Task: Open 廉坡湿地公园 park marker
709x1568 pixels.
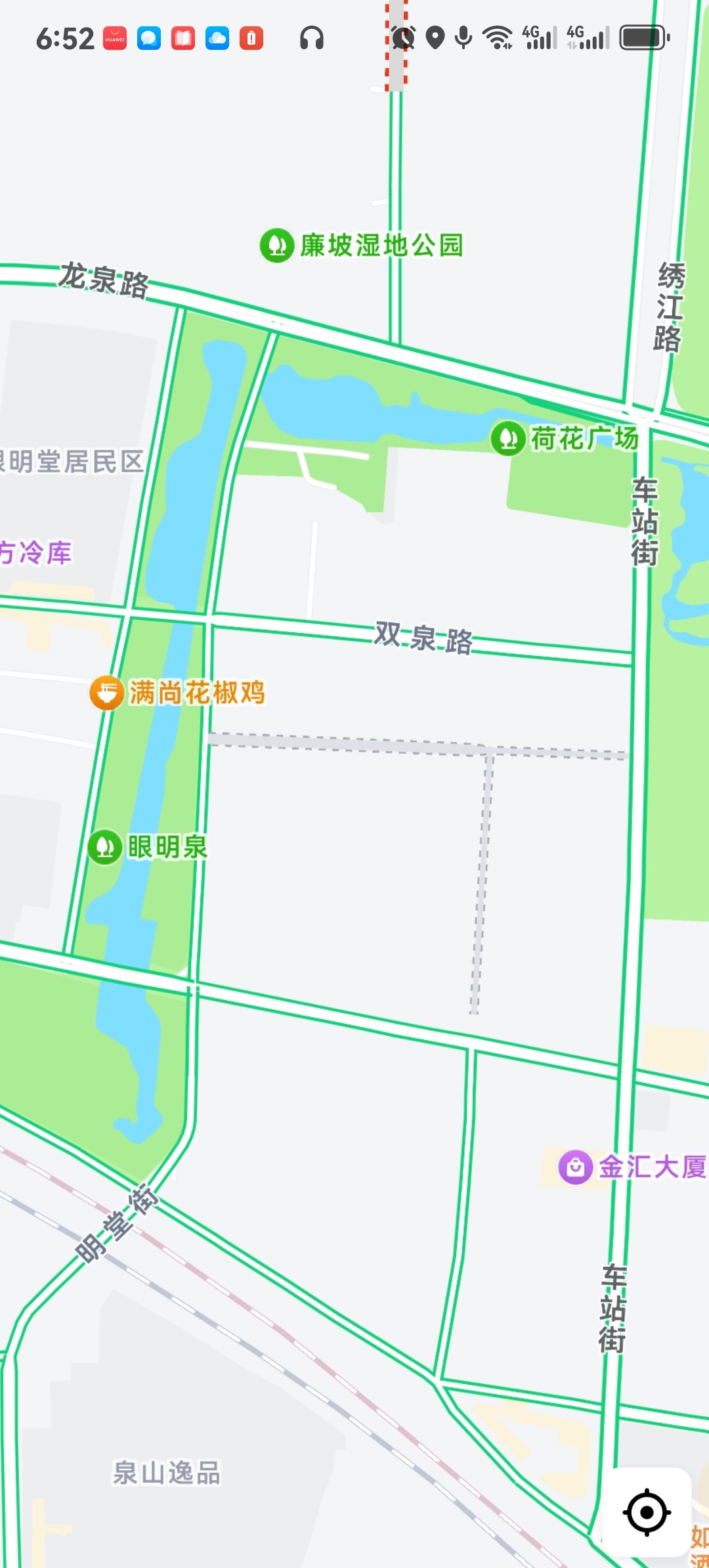Action: point(277,246)
